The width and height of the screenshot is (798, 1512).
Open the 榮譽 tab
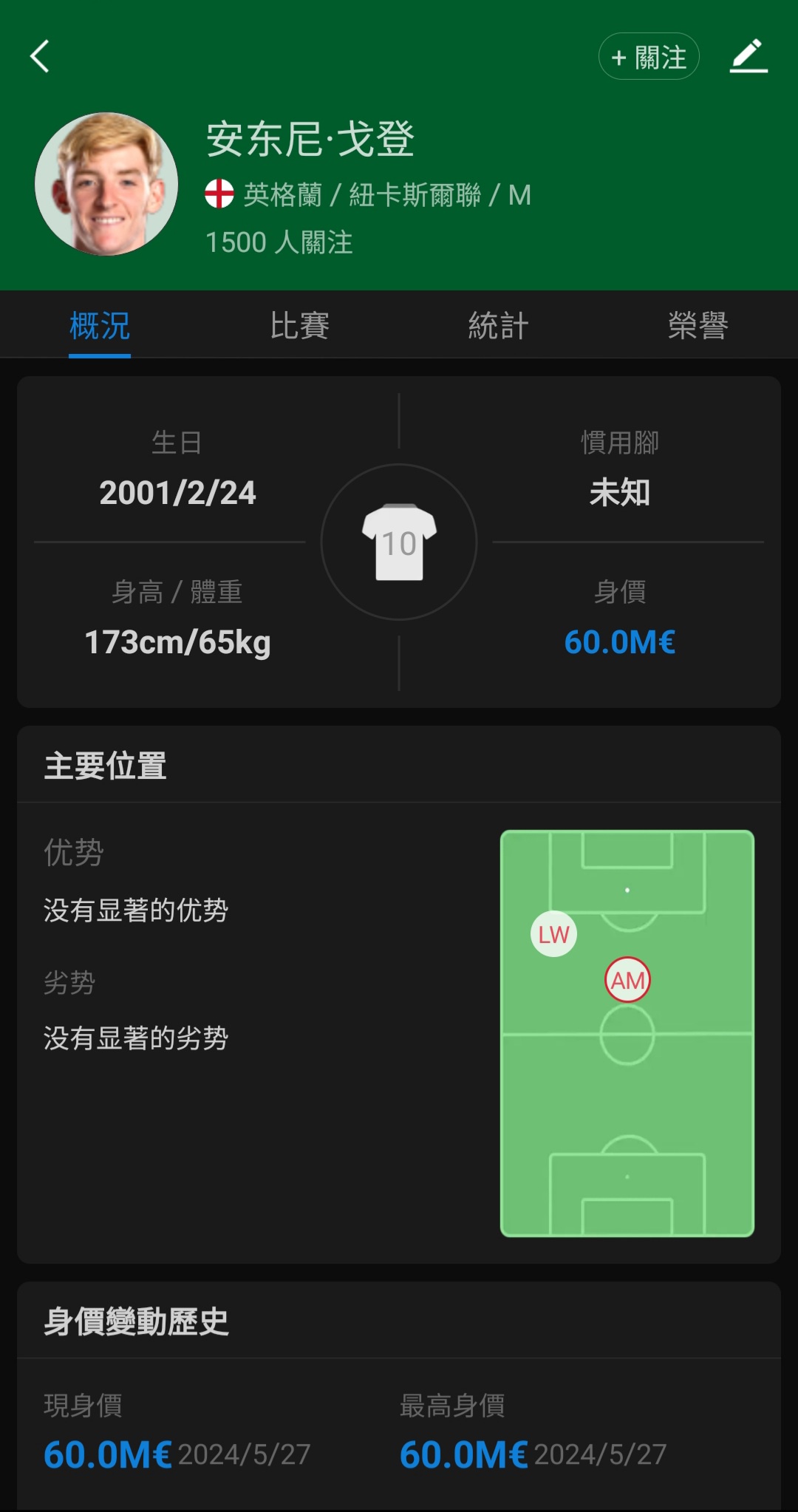(x=698, y=325)
